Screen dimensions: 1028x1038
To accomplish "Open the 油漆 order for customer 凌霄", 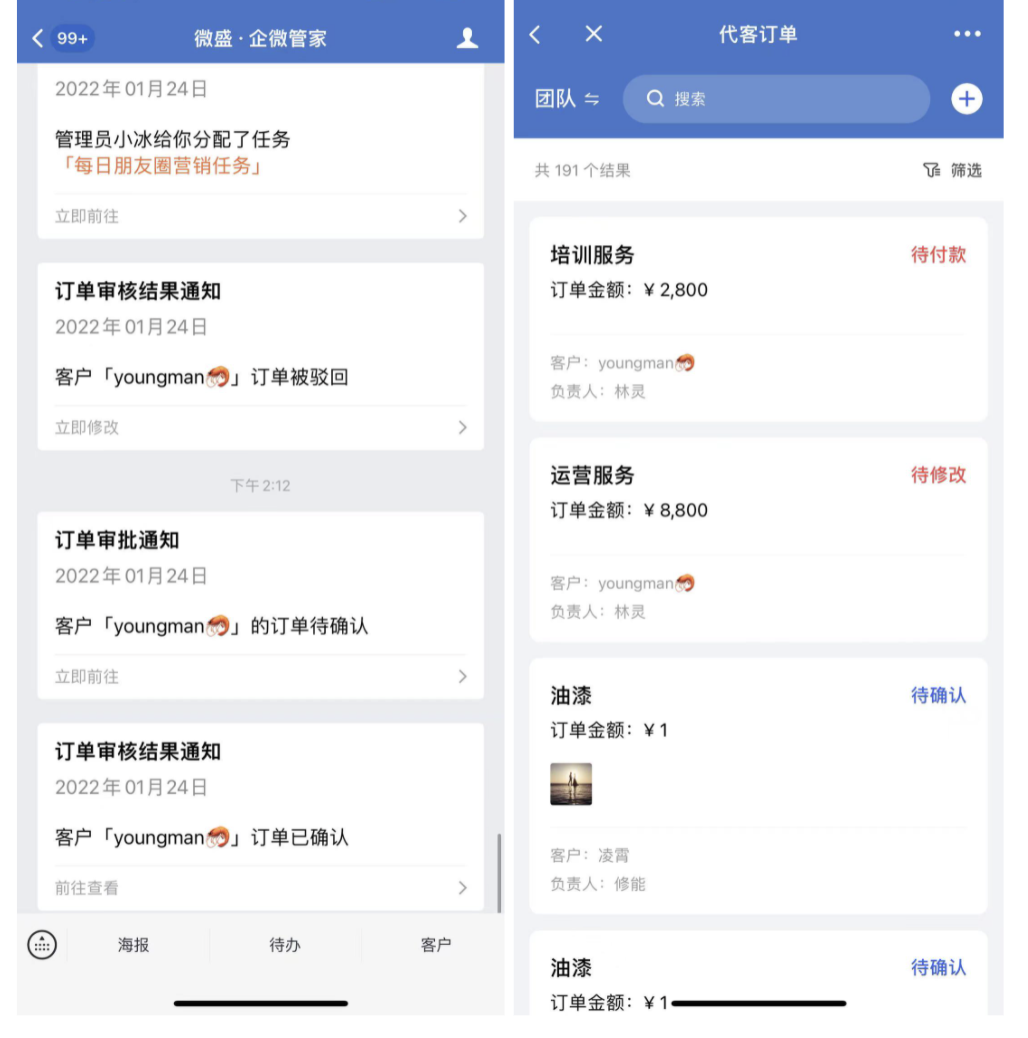I will (758, 785).
